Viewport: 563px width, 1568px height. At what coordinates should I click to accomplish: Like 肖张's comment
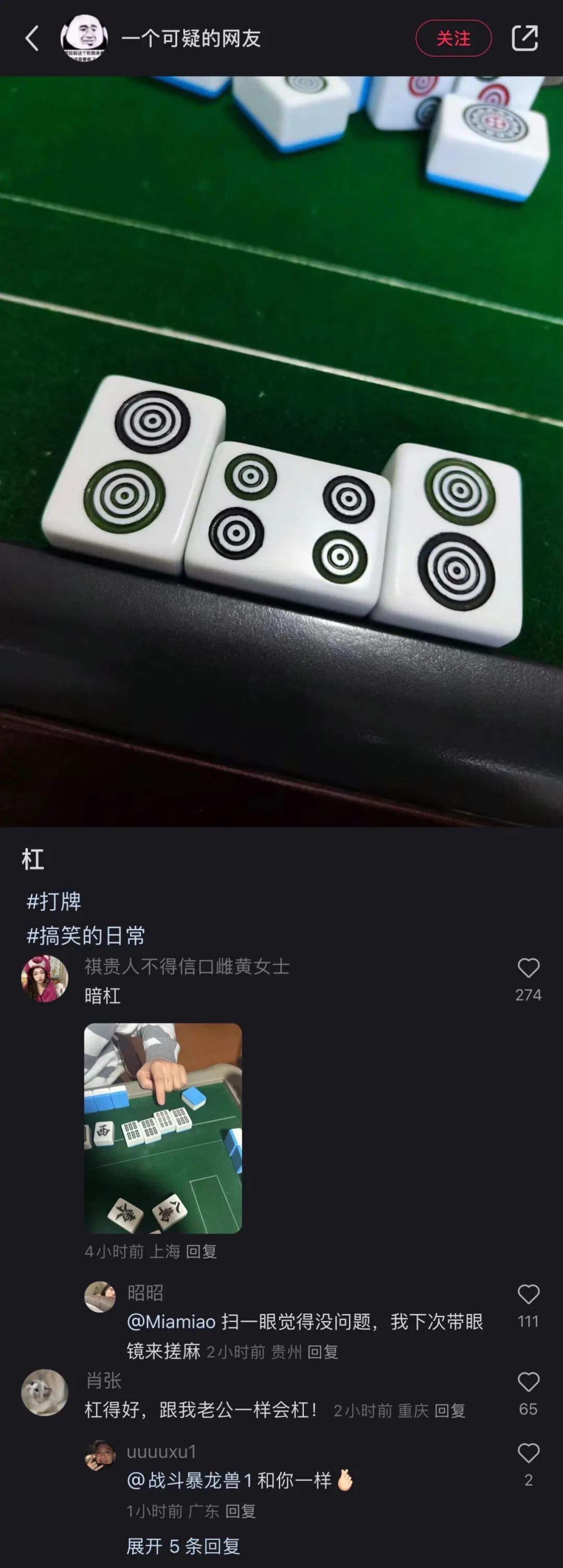528,1382
